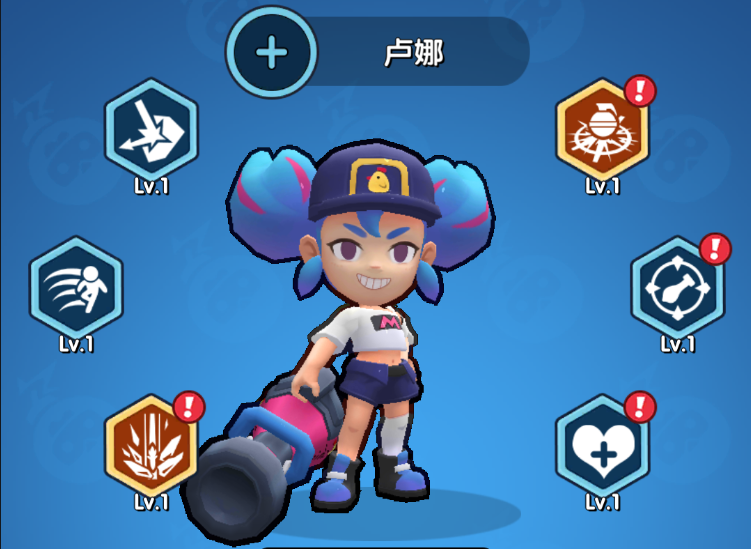Tap the plus button beside 卢娜

click(x=271, y=51)
